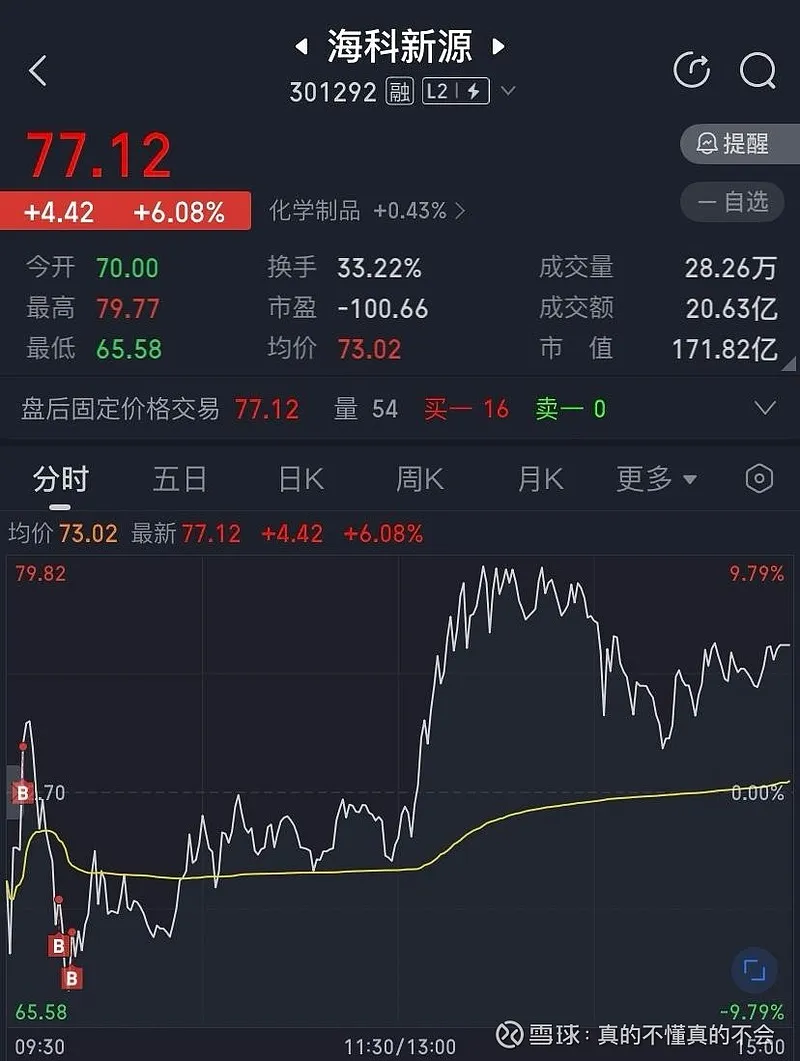Set a price alert with 提醒
The height and width of the screenshot is (1061, 800).
point(738,144)
